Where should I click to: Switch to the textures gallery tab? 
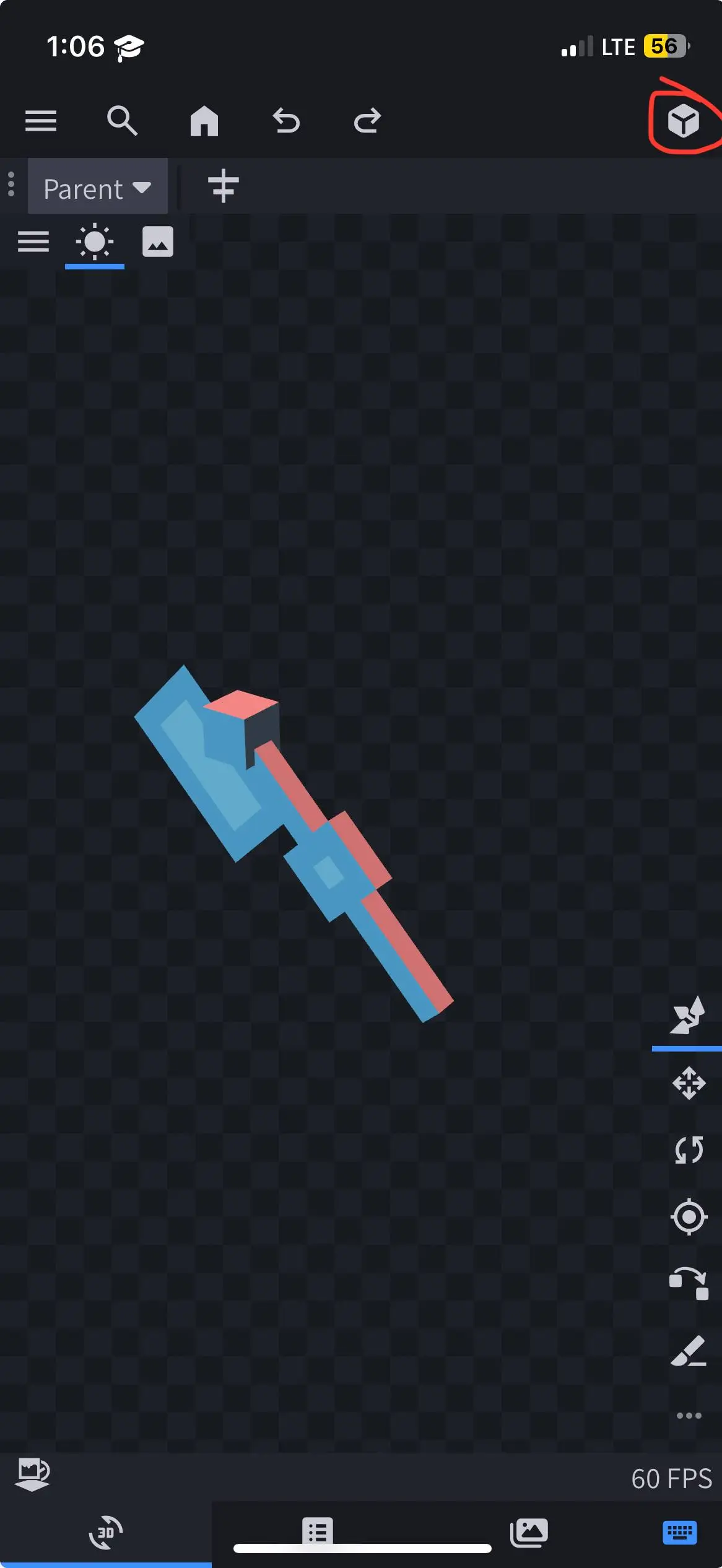pyautogui.click(x=529, y=1532)
